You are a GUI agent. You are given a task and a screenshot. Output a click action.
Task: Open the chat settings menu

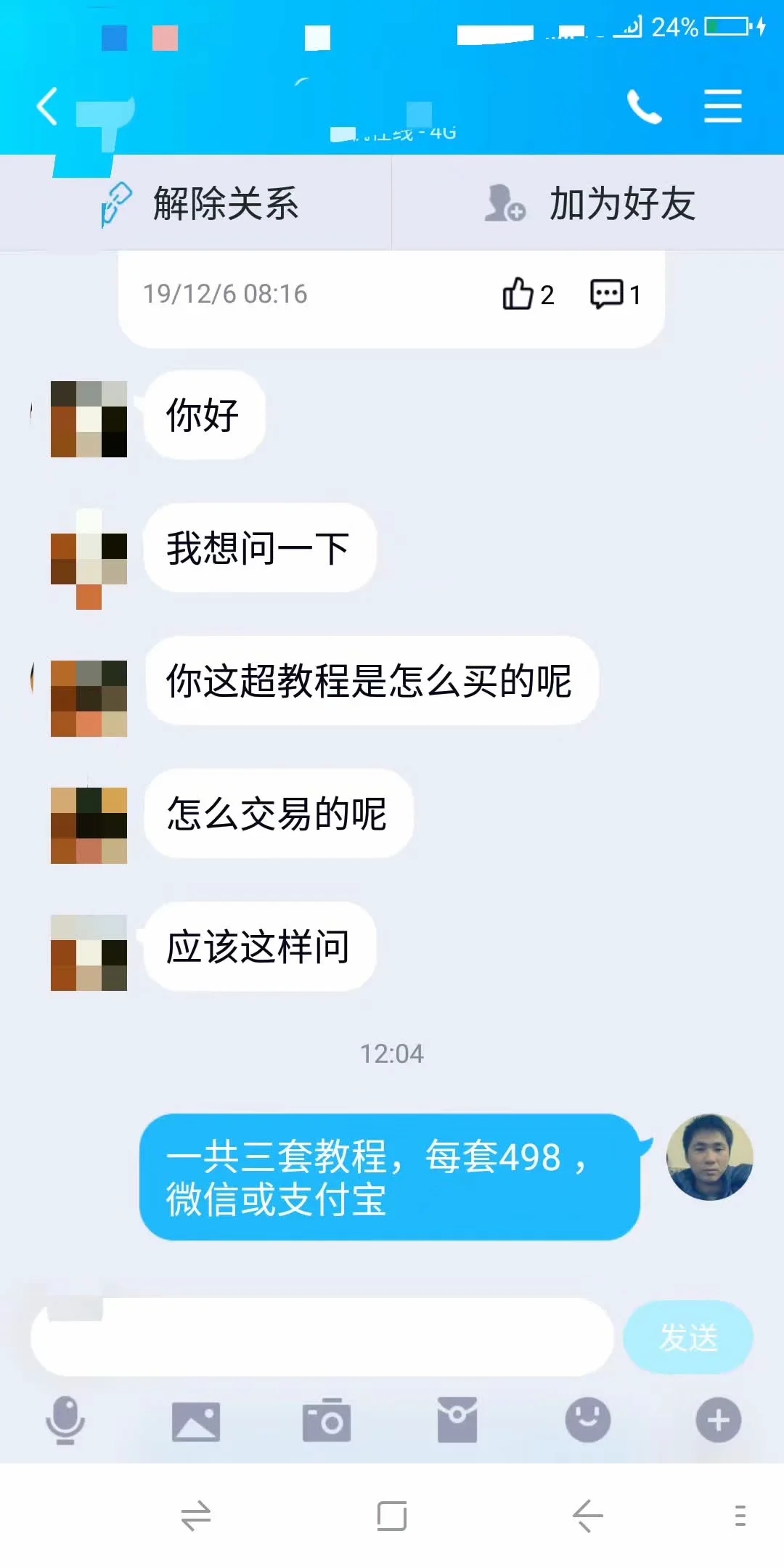click(x=722, y=107)
